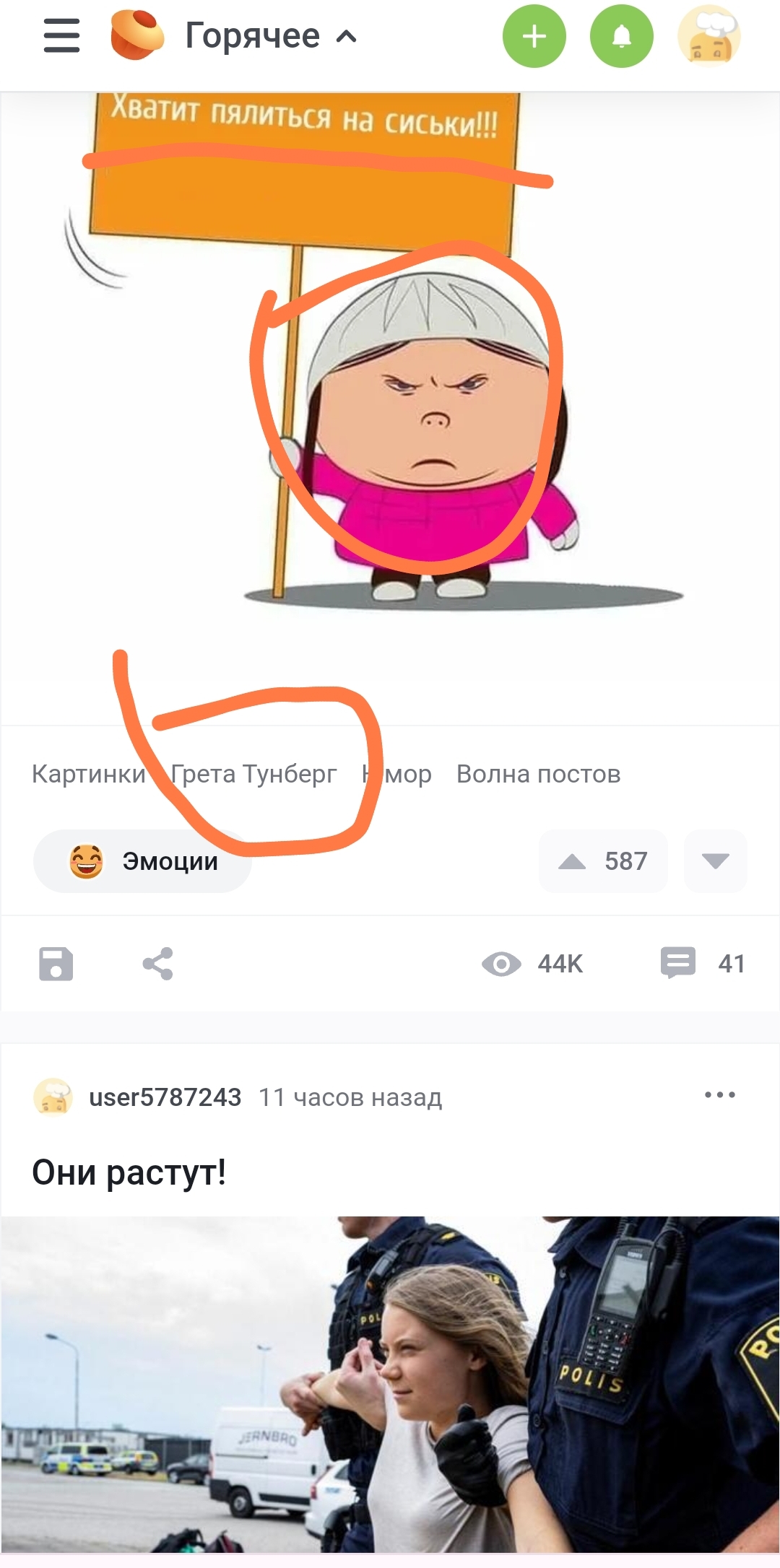
Task: Open the post titled Они растут!
Action: pyautogui.click(x=129, y=1172)
